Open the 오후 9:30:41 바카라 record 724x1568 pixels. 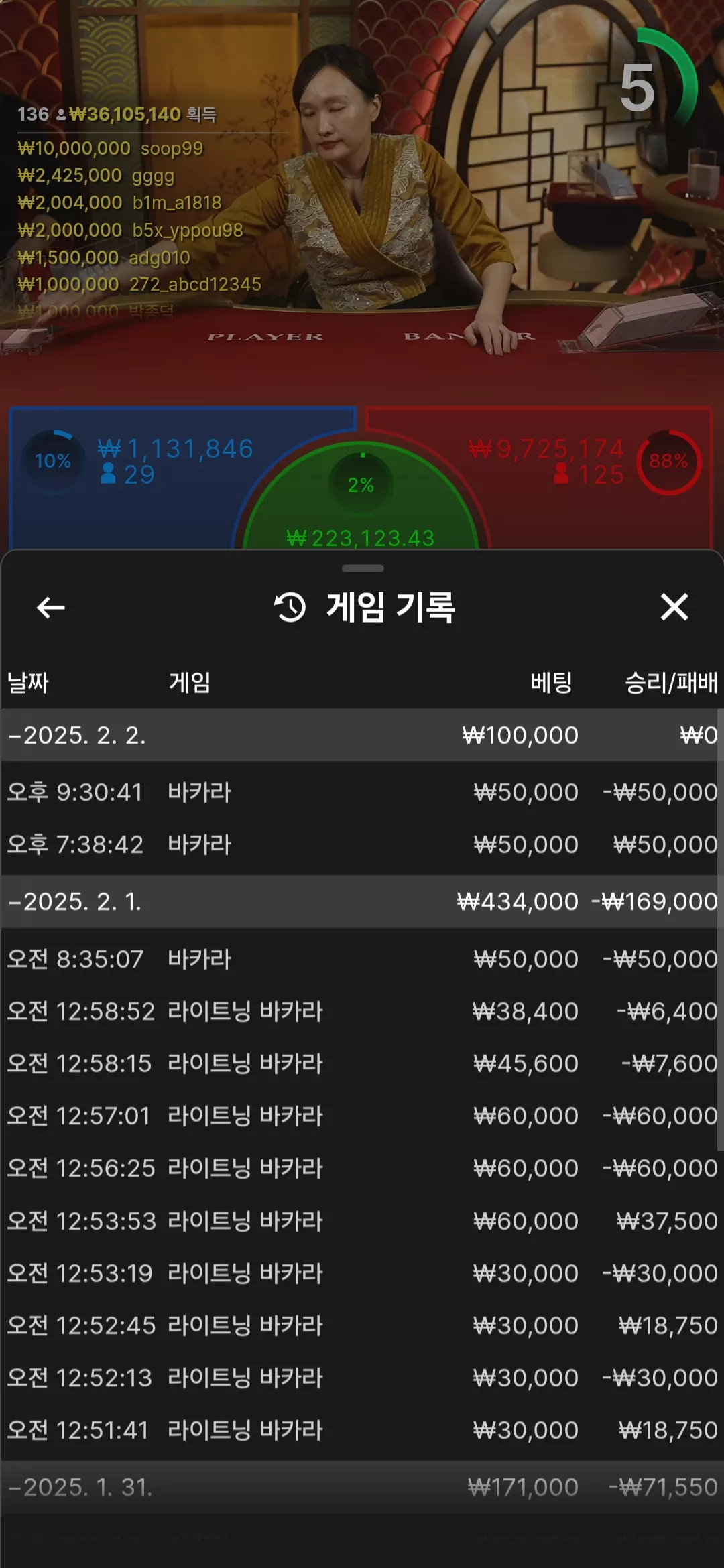pos(362,792)
